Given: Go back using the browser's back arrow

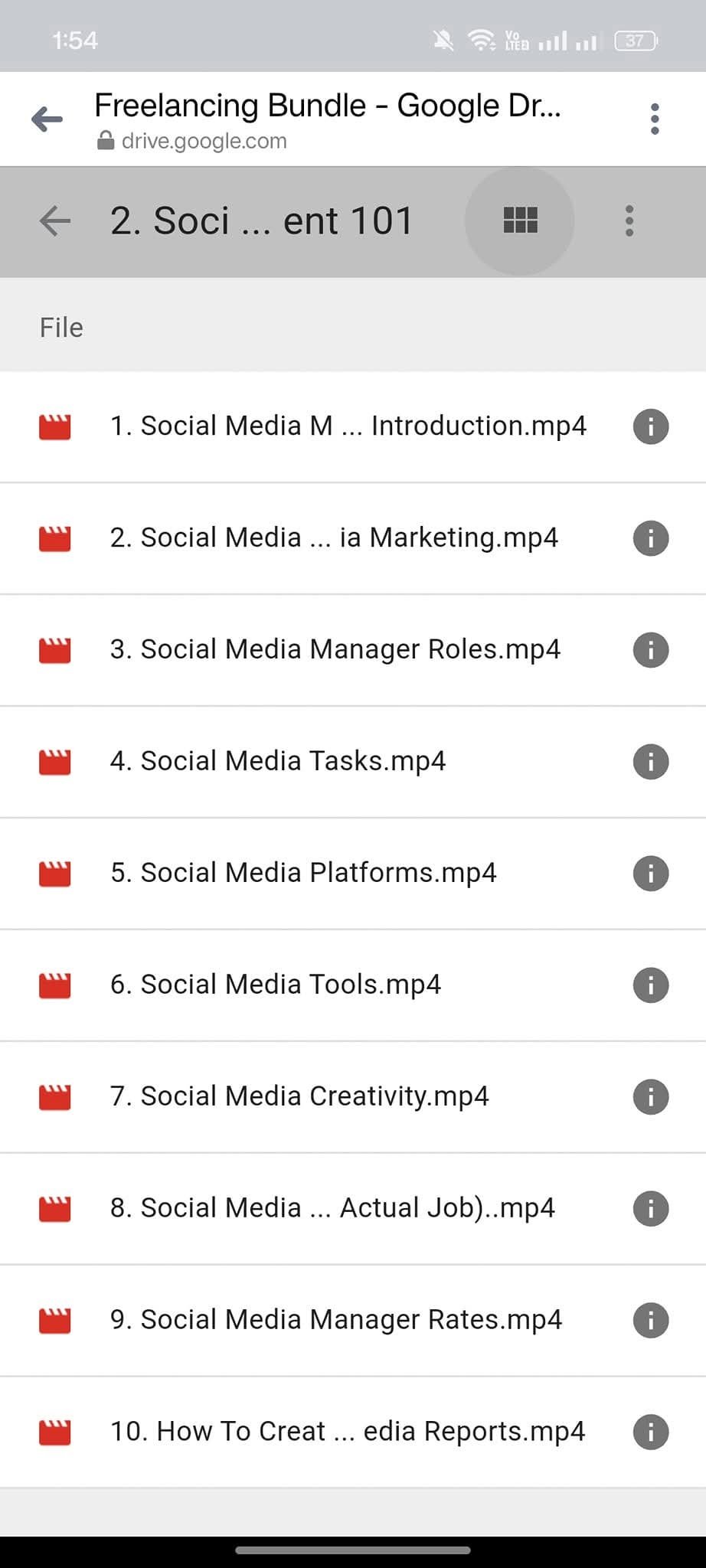Looking at the screenshot, I should coord(47,119).
